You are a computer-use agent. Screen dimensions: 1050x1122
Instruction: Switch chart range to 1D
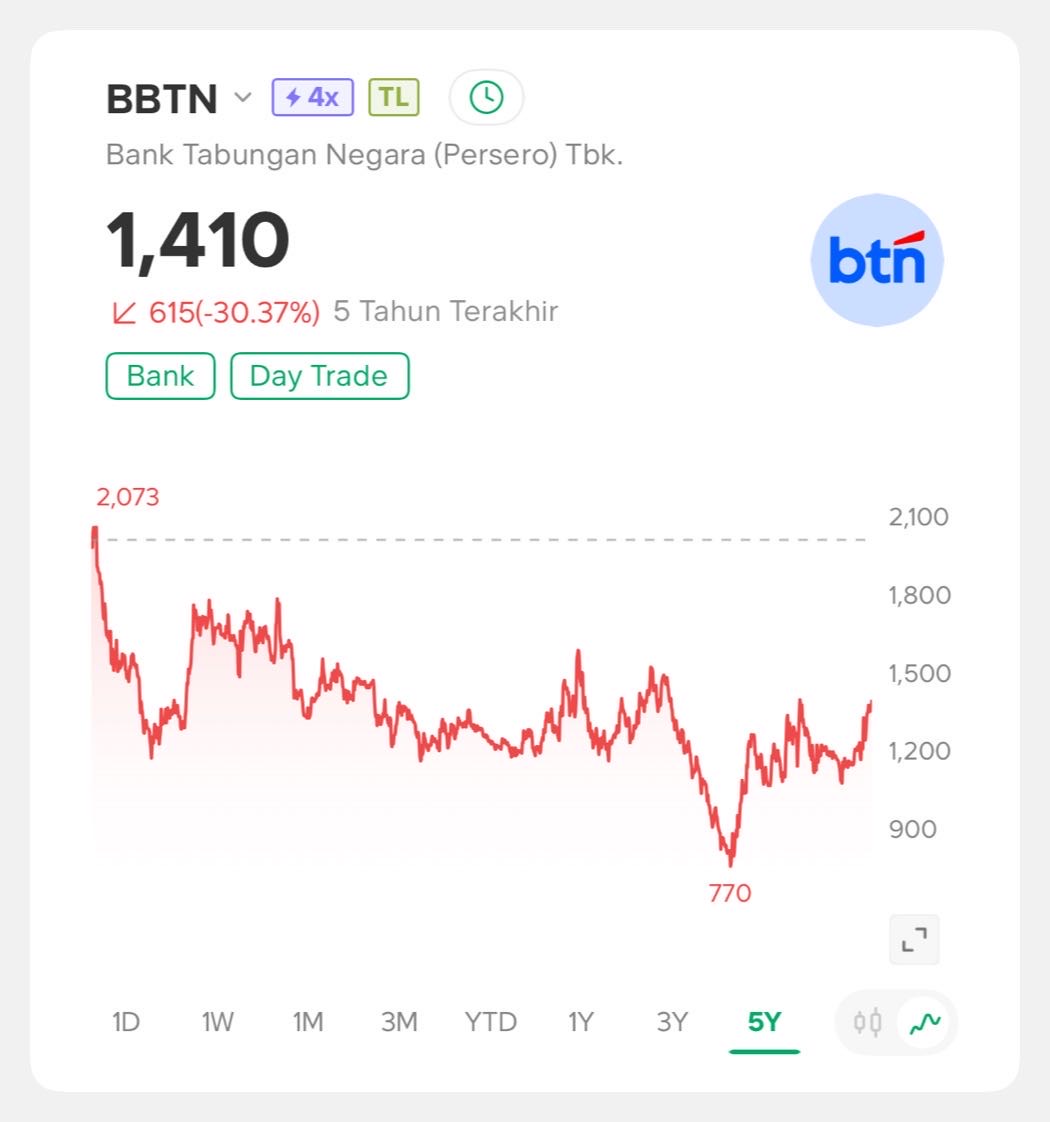(x=125, y=1022)
